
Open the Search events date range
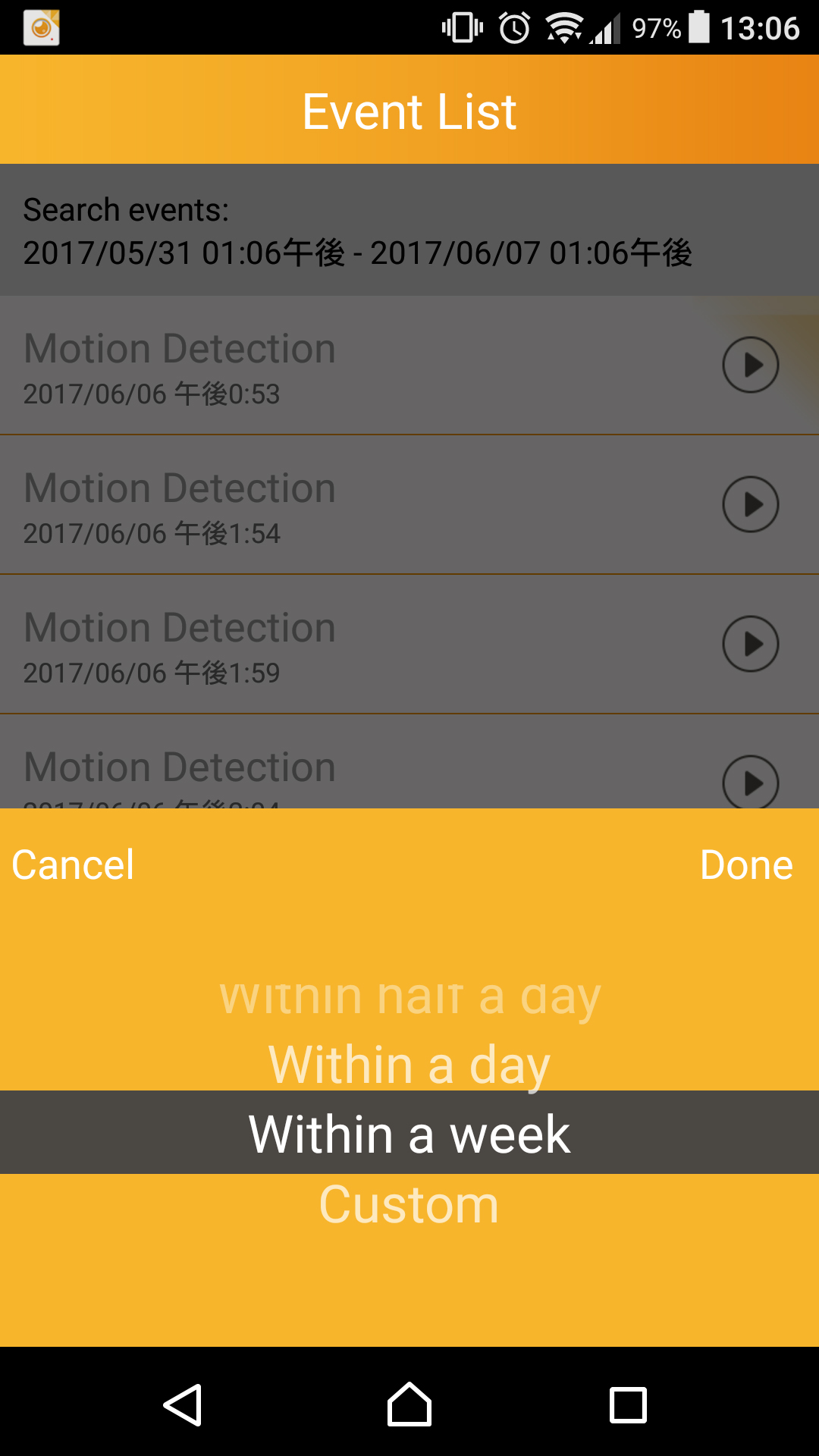tap(409, 230)
